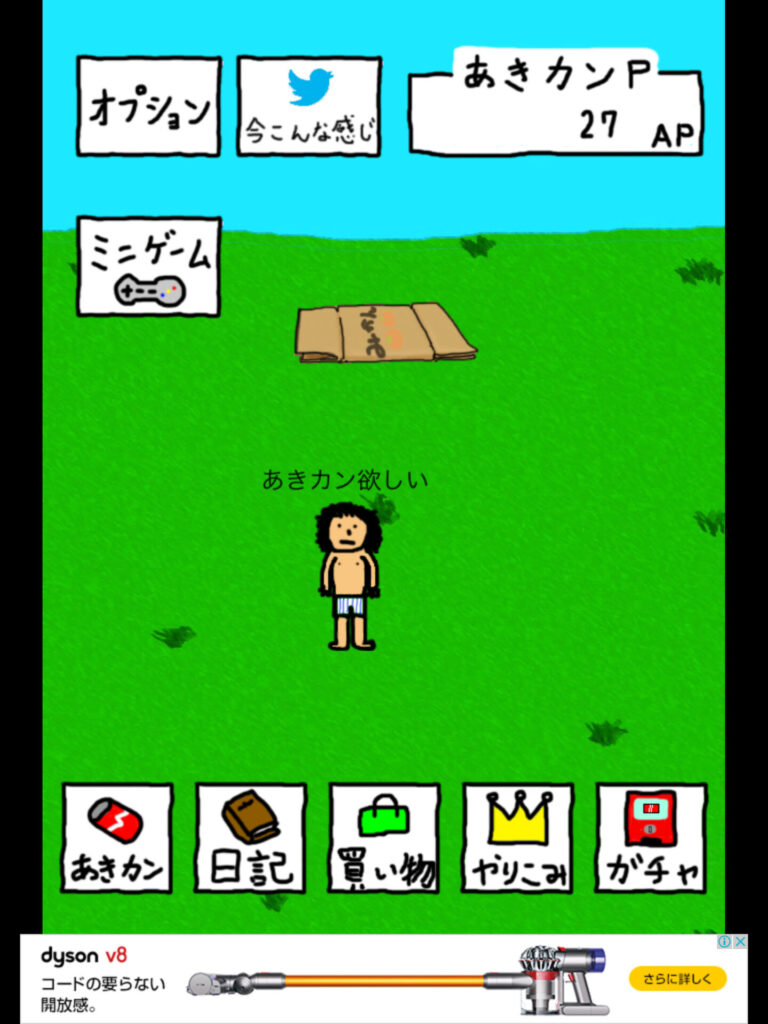Go to the 買い物 shopping screen
768x1024 pixels.
click(384, 838)
